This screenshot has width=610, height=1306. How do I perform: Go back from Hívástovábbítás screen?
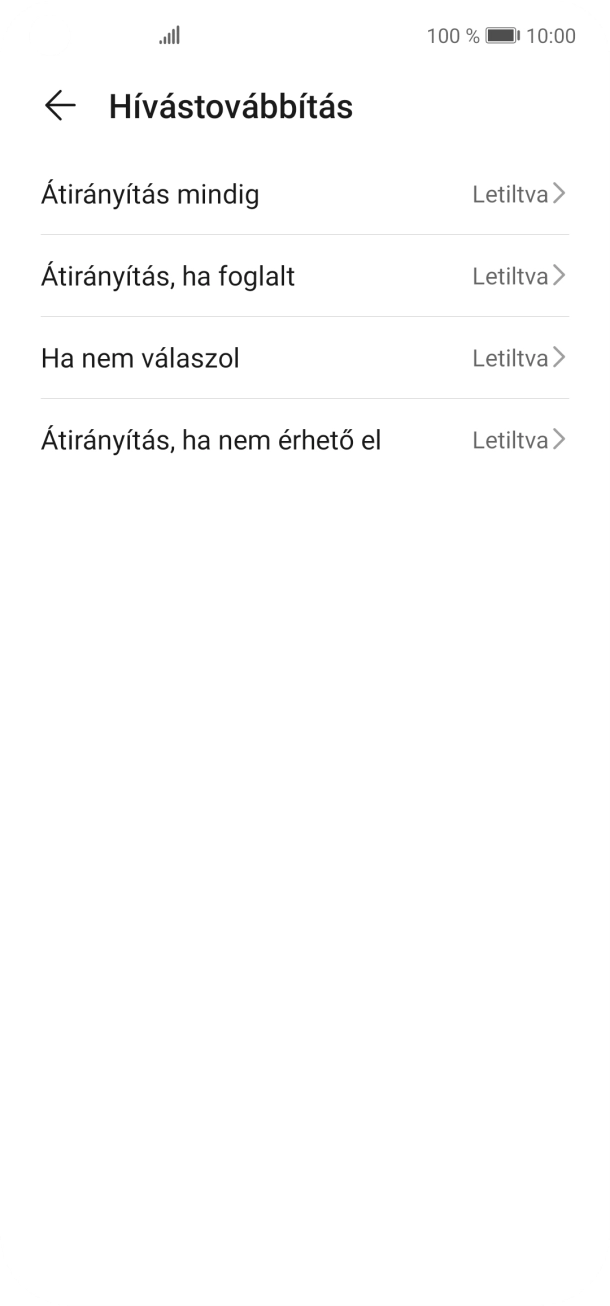click(60, 106)
